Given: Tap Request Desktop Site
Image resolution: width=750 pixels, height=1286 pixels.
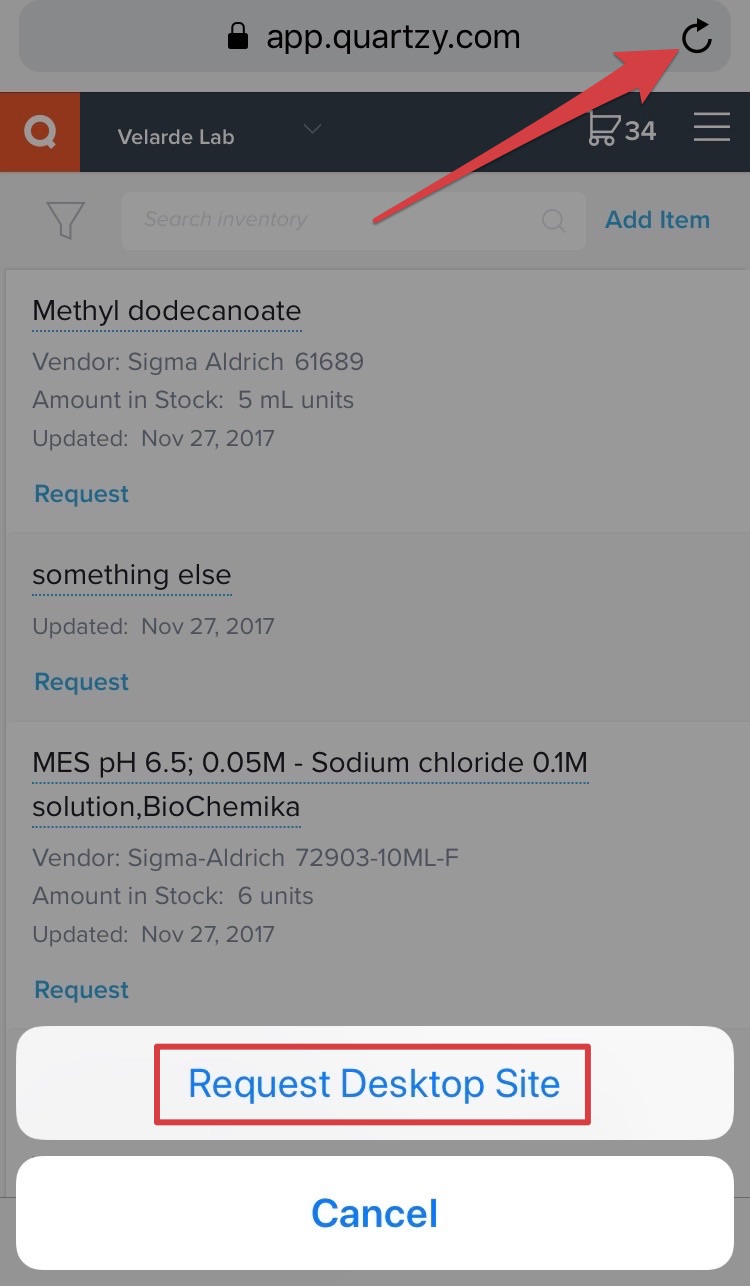Looking at the screenshot, I should pos(374,1083).
